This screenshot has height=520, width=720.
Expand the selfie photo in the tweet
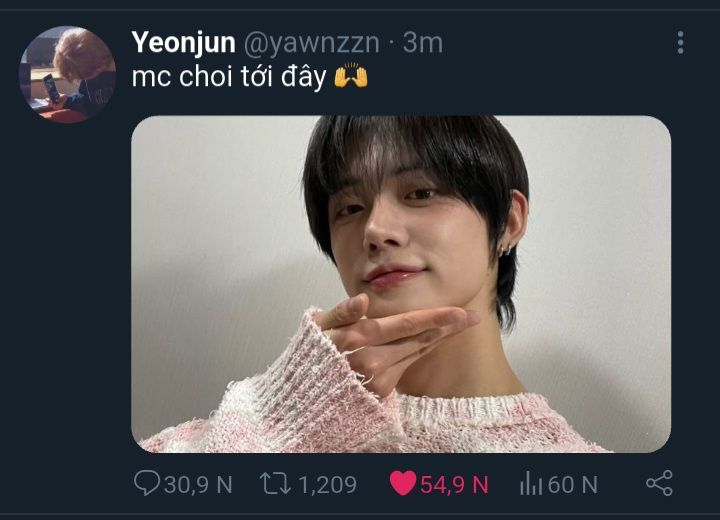(400, 284)
